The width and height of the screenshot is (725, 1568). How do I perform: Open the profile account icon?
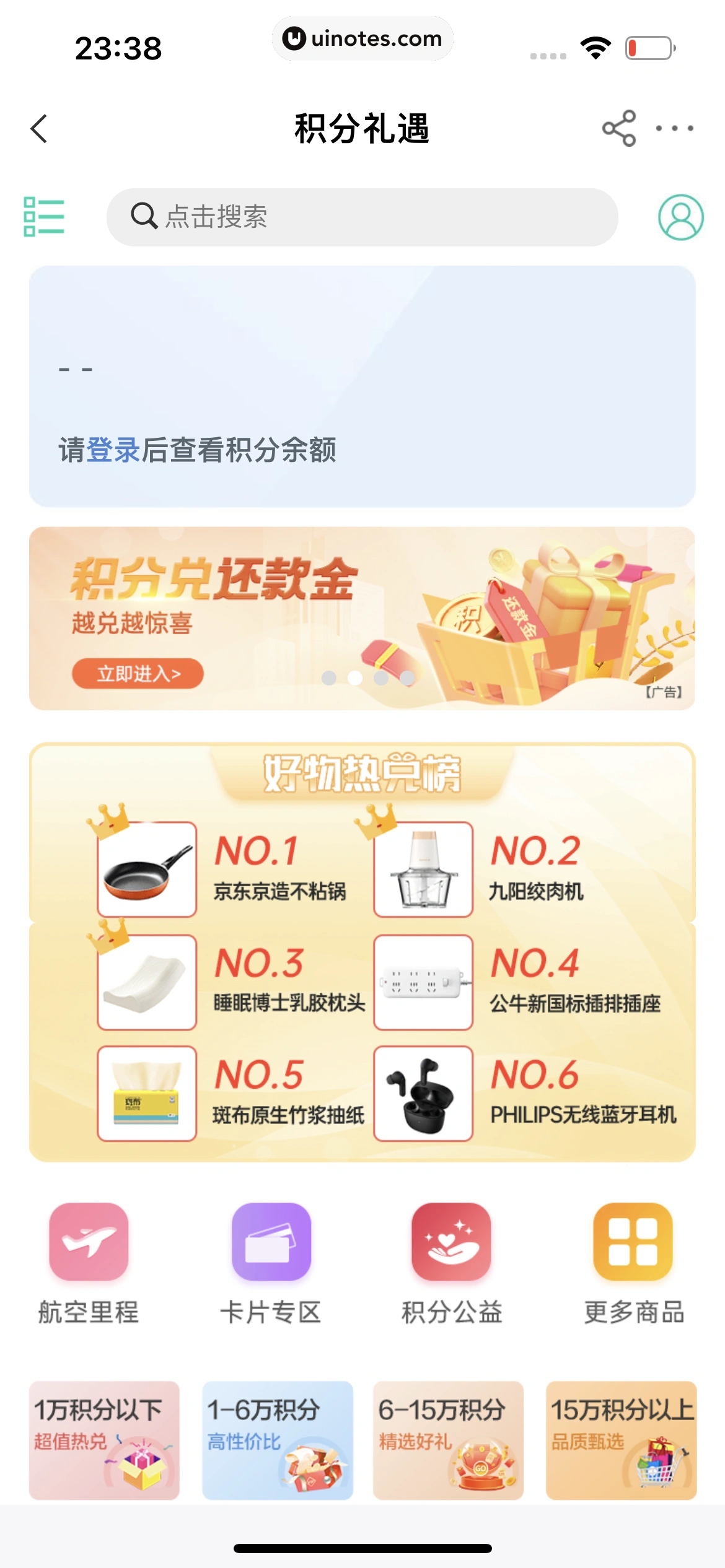[680, 217]
